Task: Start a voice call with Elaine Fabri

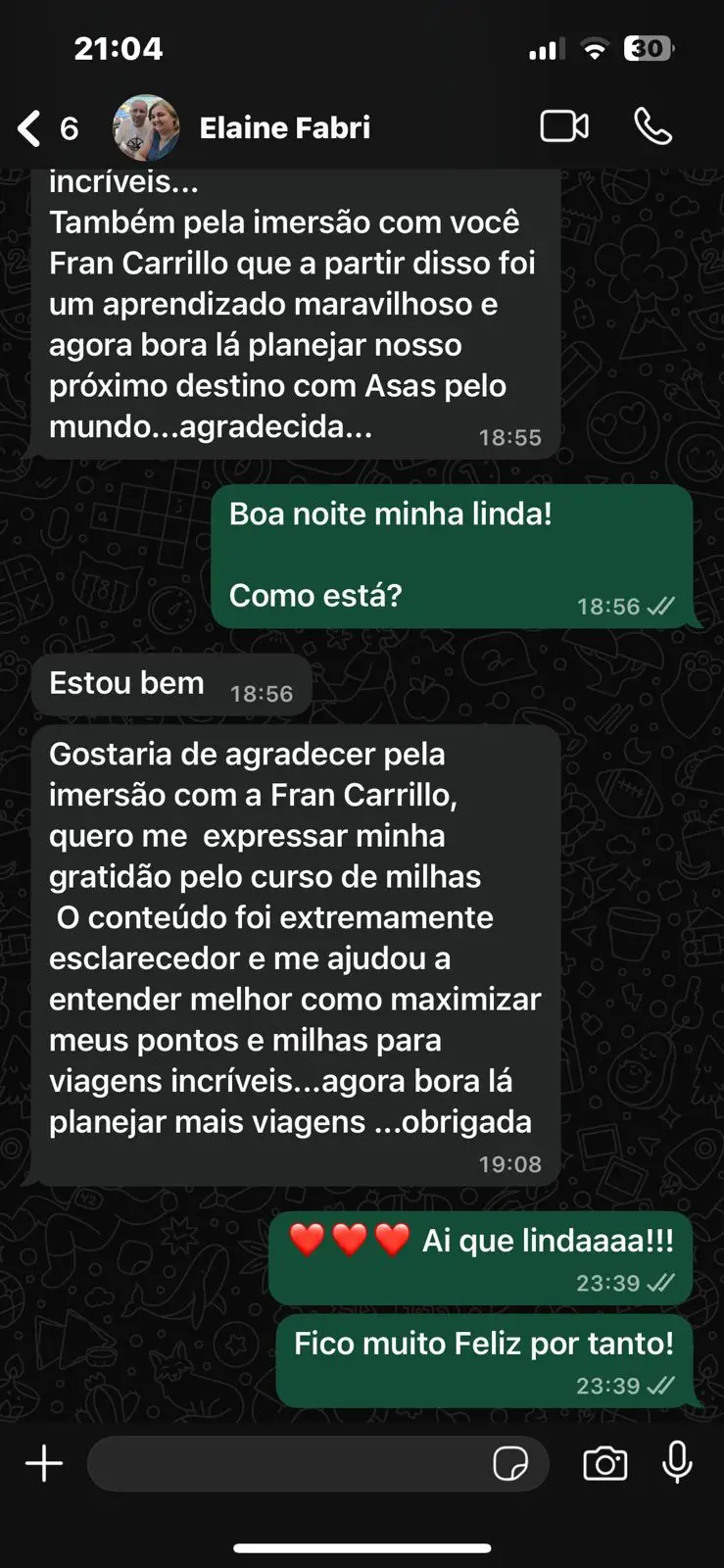Action: 652,126
